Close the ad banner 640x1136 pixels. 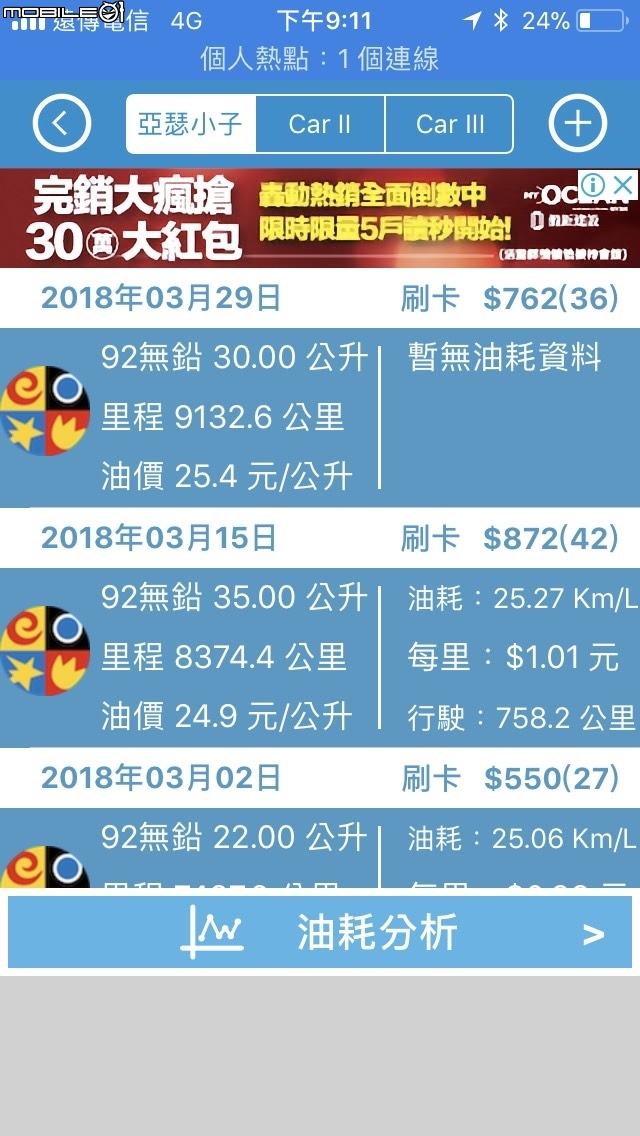(623, 185)
